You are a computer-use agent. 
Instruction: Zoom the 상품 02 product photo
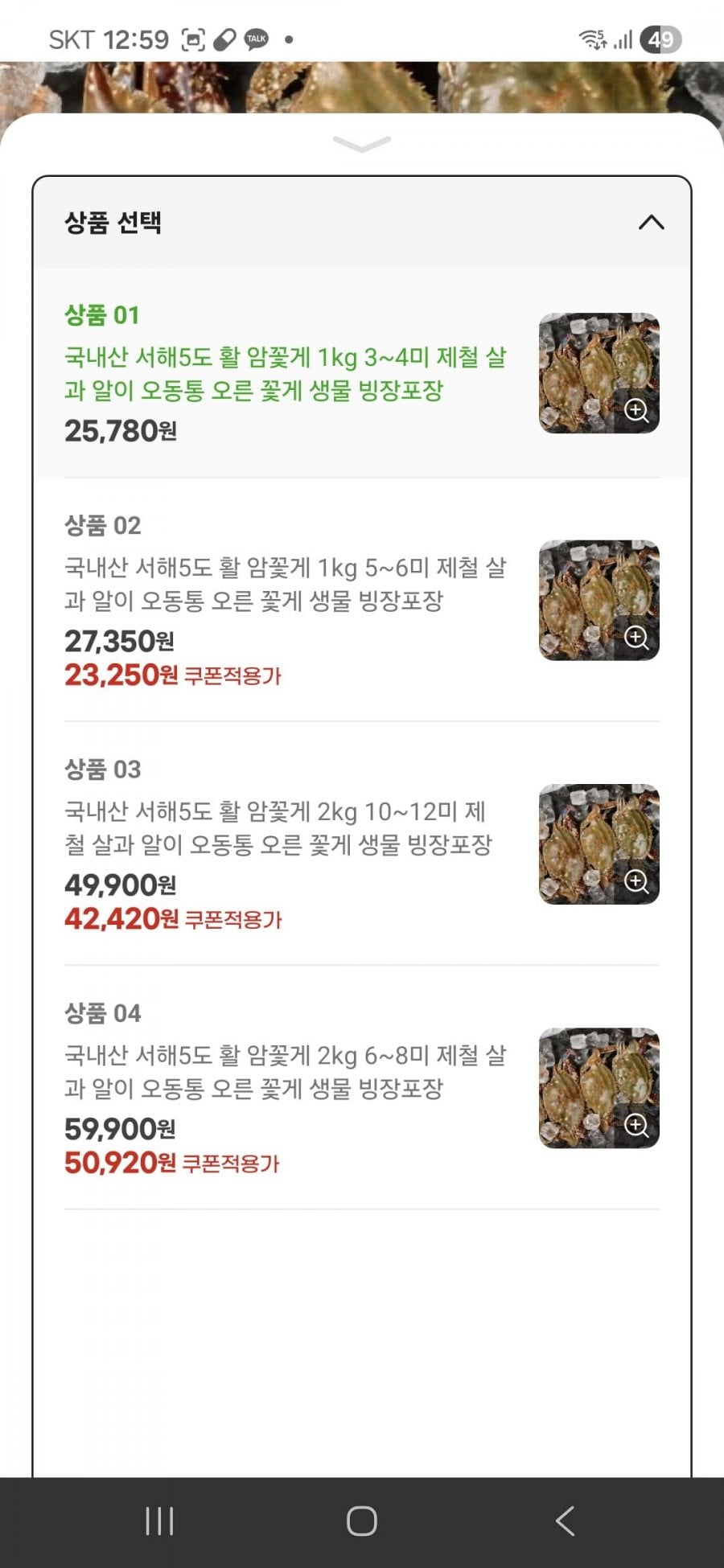pos(636,638)
